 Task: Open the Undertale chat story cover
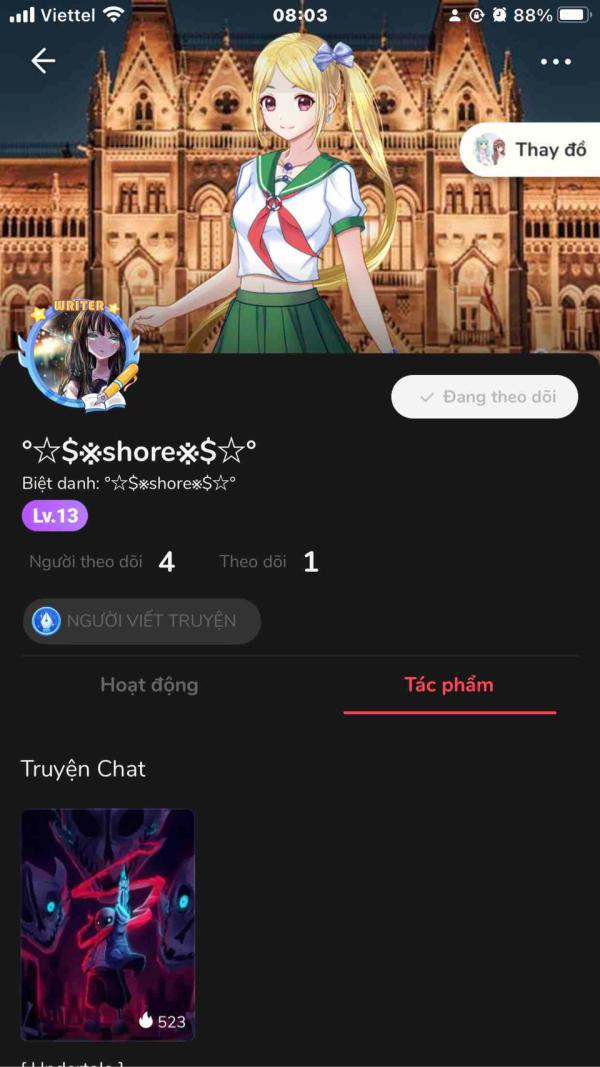(108, 925)
